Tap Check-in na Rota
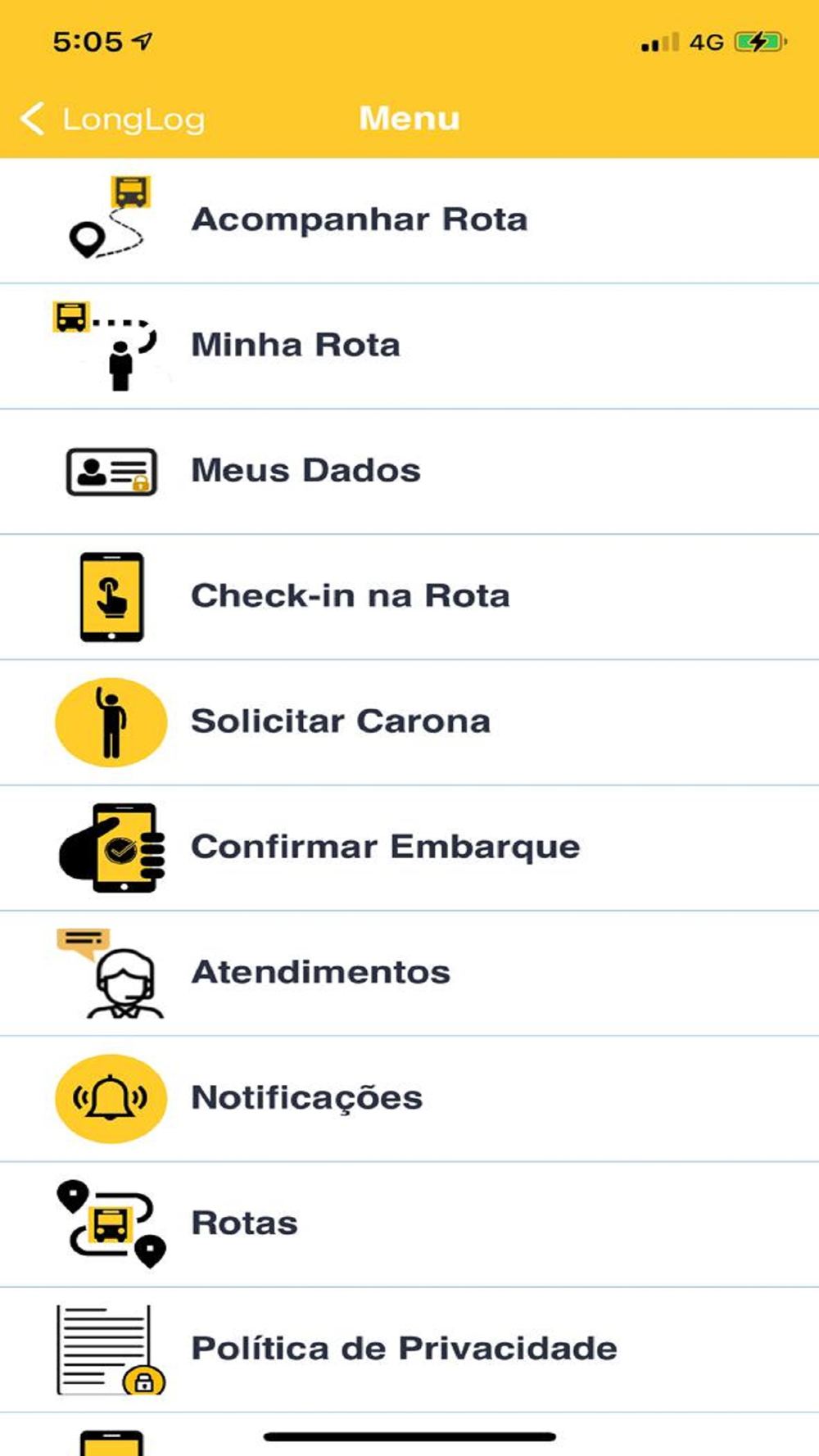819x1456 pixels. click(x=350, y=596)
